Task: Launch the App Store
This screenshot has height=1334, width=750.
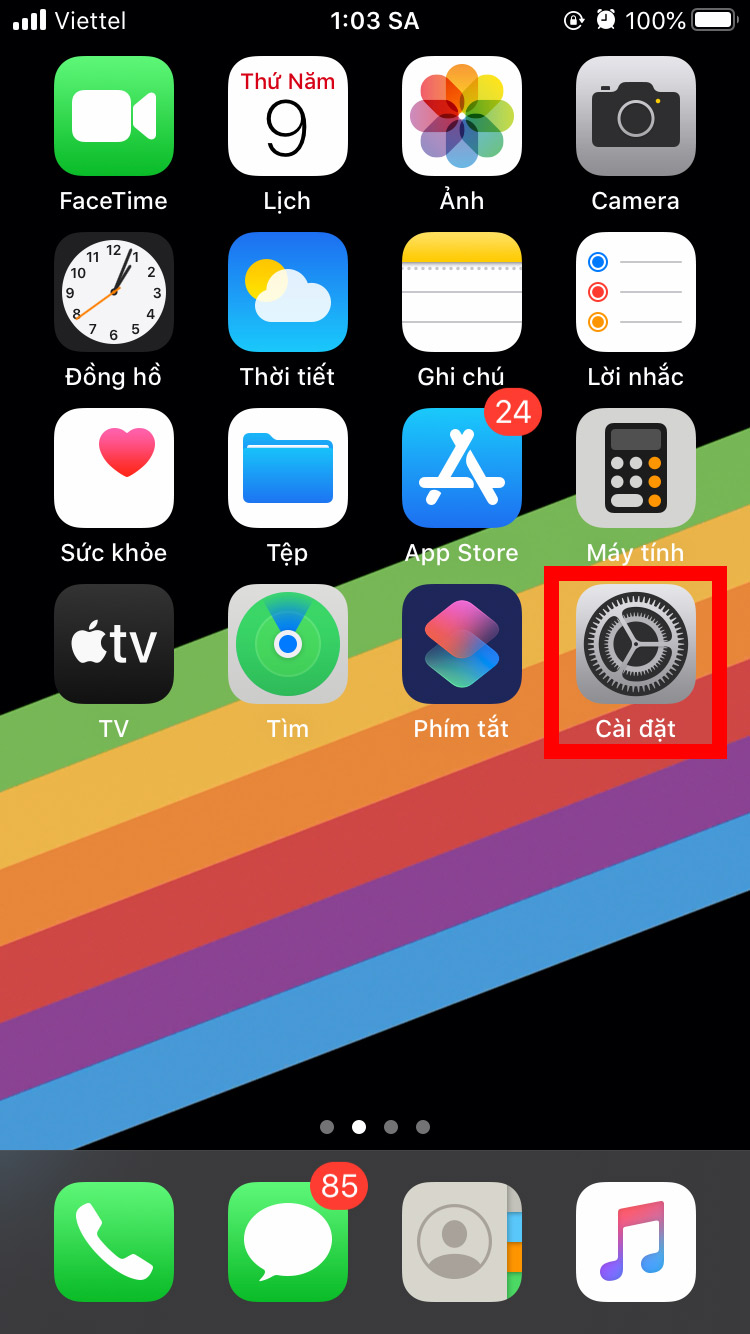Action: (x=462, y=468)
